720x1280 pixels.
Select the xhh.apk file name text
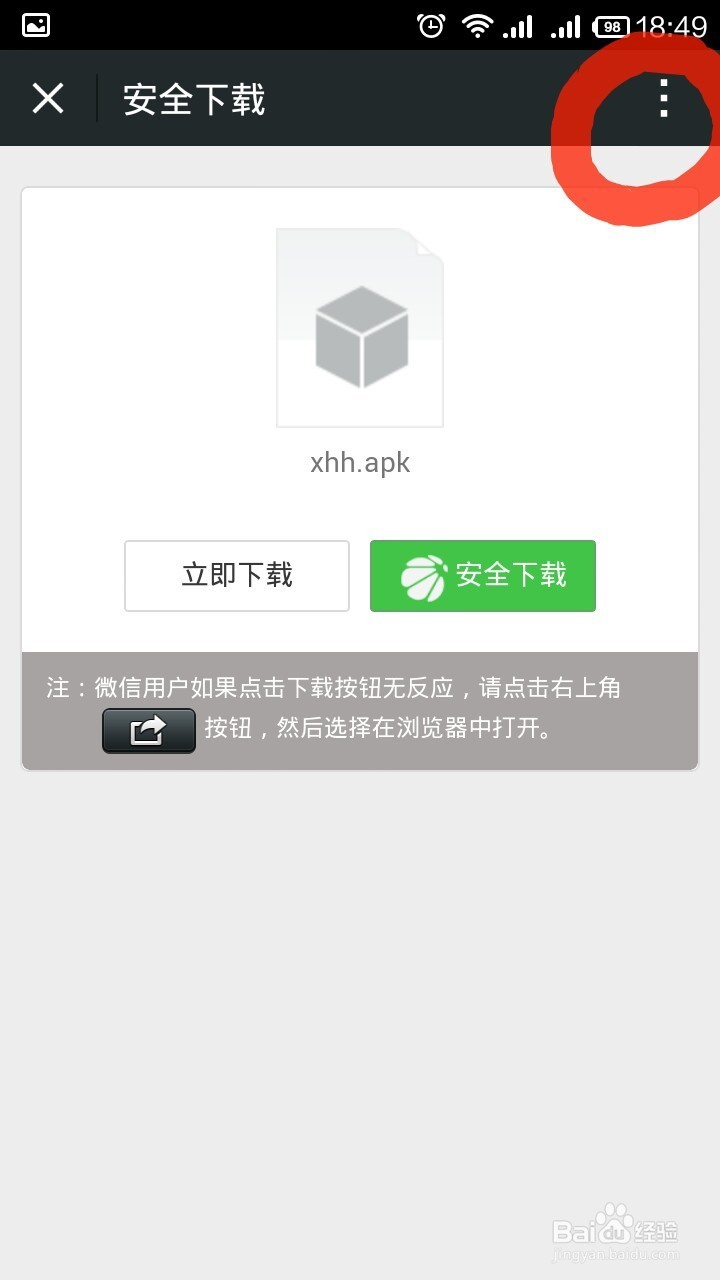point(360,462)
